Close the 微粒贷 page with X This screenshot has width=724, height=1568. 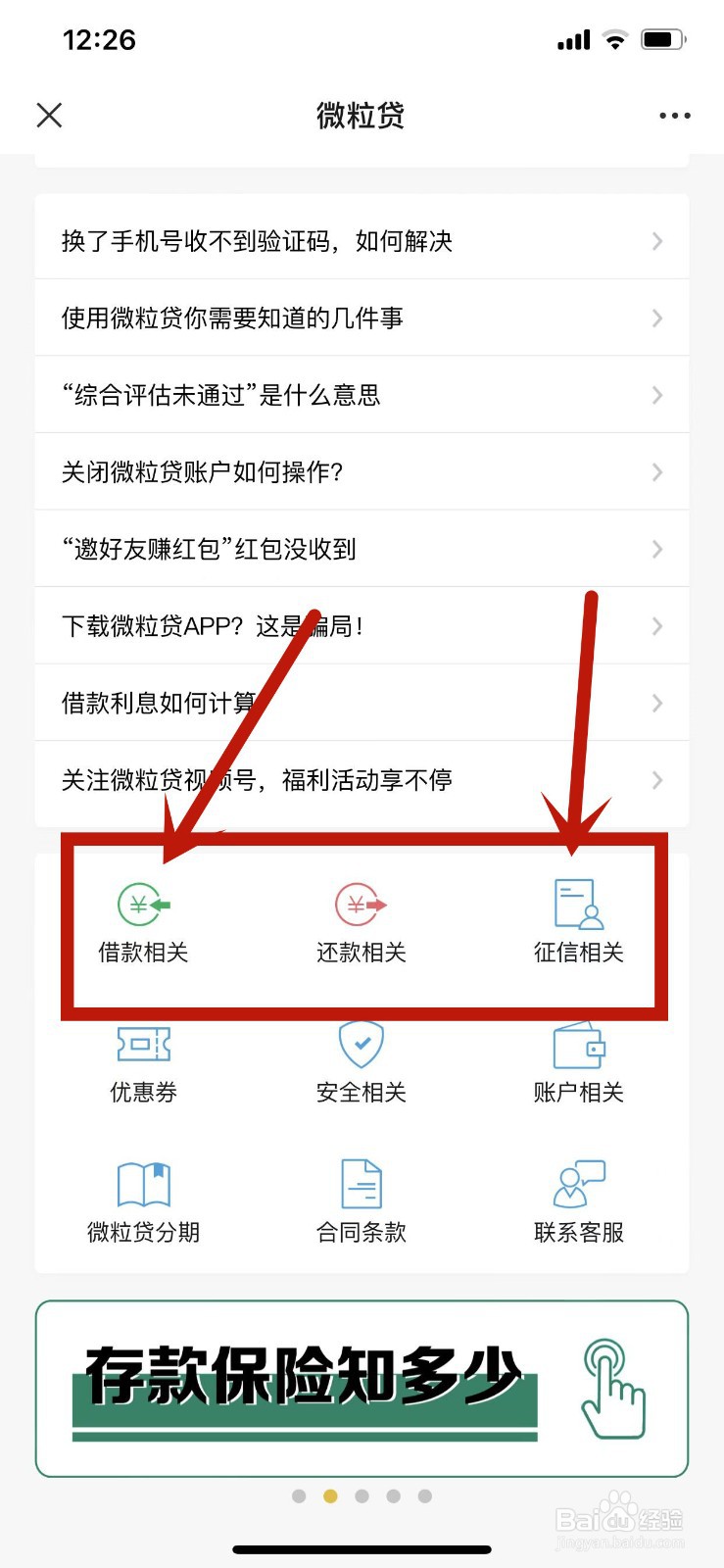tap(49, 115)
